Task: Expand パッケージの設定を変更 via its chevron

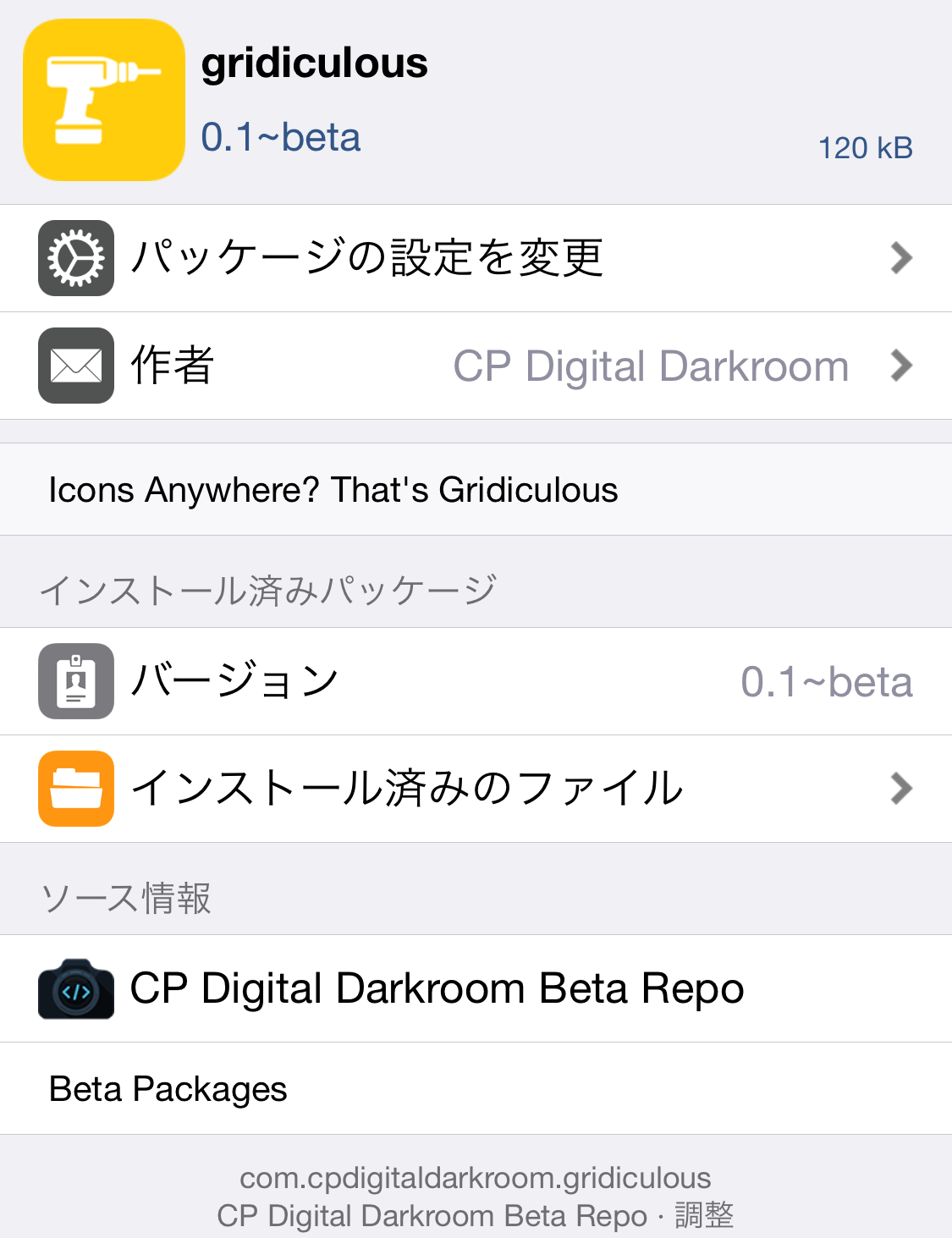Action: (x=903, y=258)
